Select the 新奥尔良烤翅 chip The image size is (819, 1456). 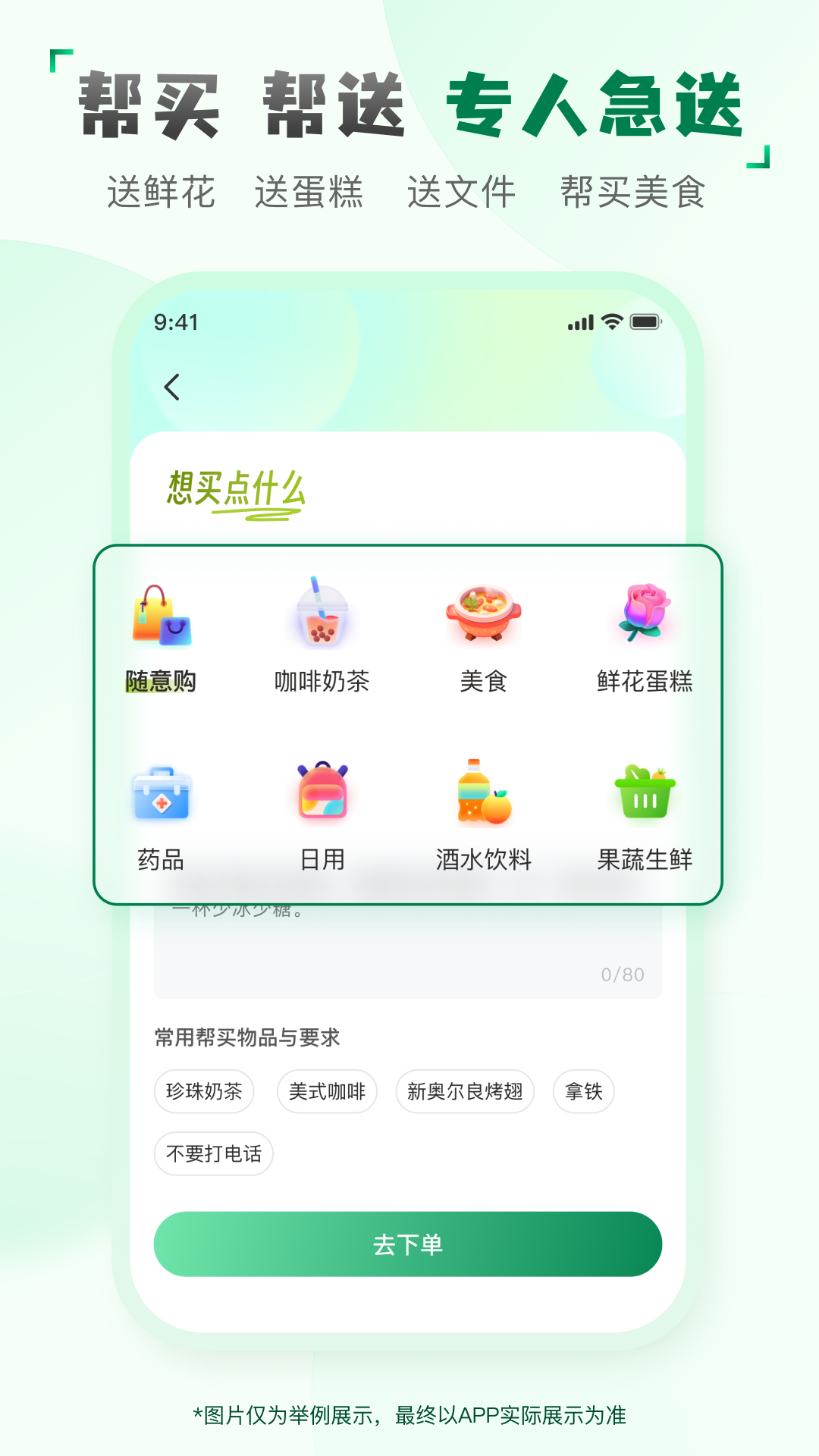coord(464,1092)
